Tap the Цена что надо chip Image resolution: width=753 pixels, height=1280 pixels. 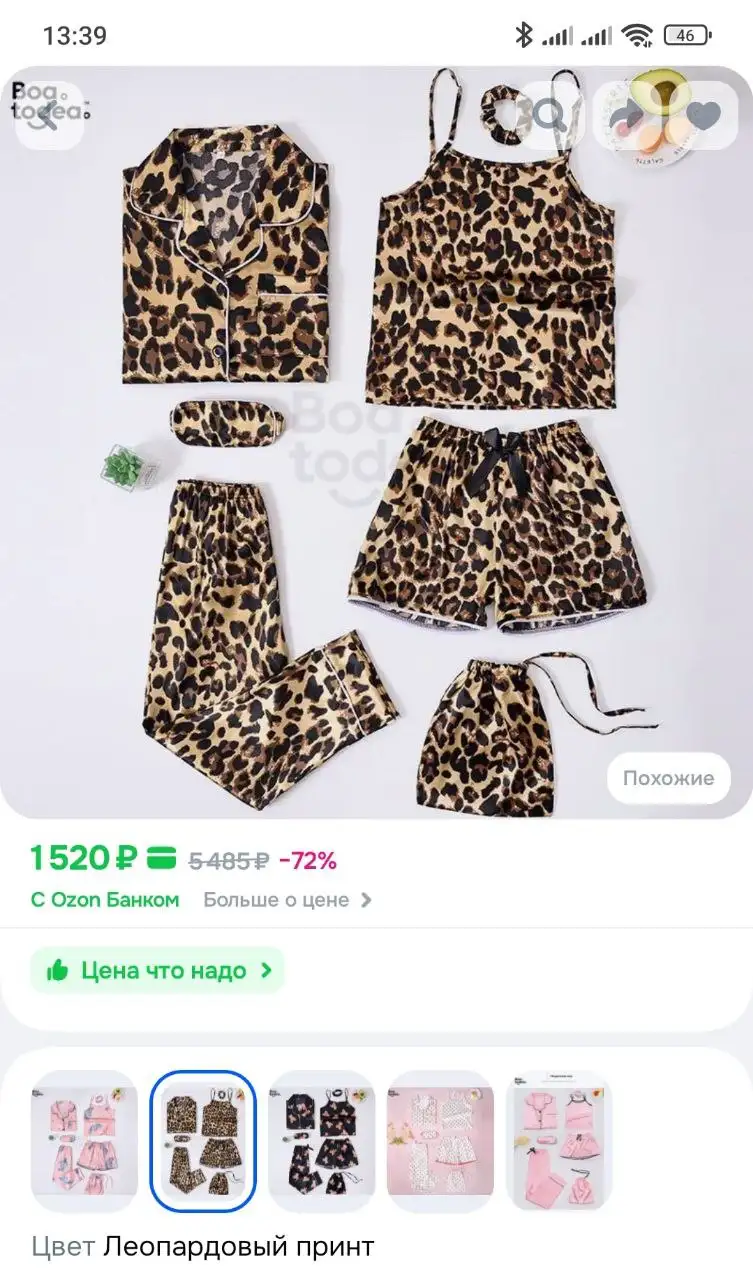(x=158, y=970)
